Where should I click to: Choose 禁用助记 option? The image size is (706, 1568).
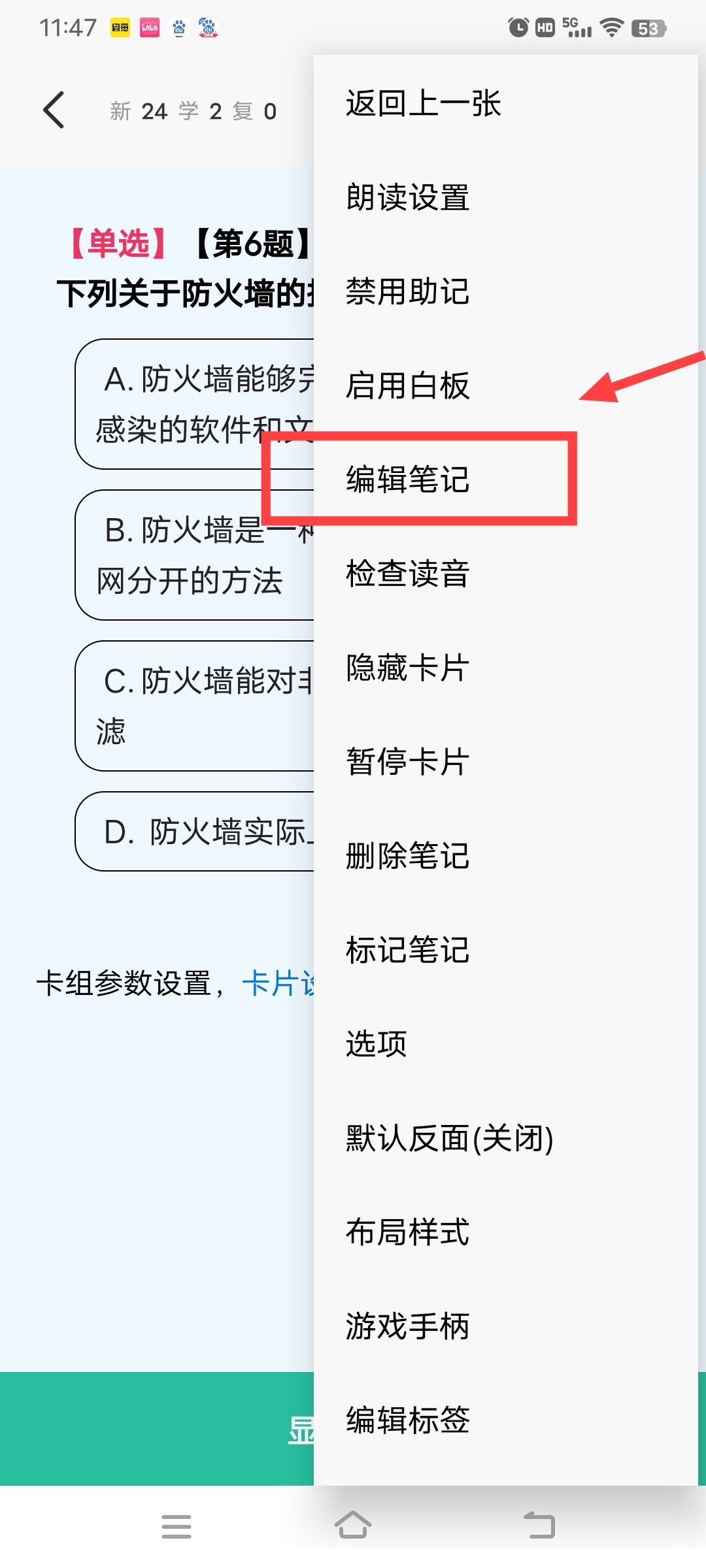click(506, 291)
